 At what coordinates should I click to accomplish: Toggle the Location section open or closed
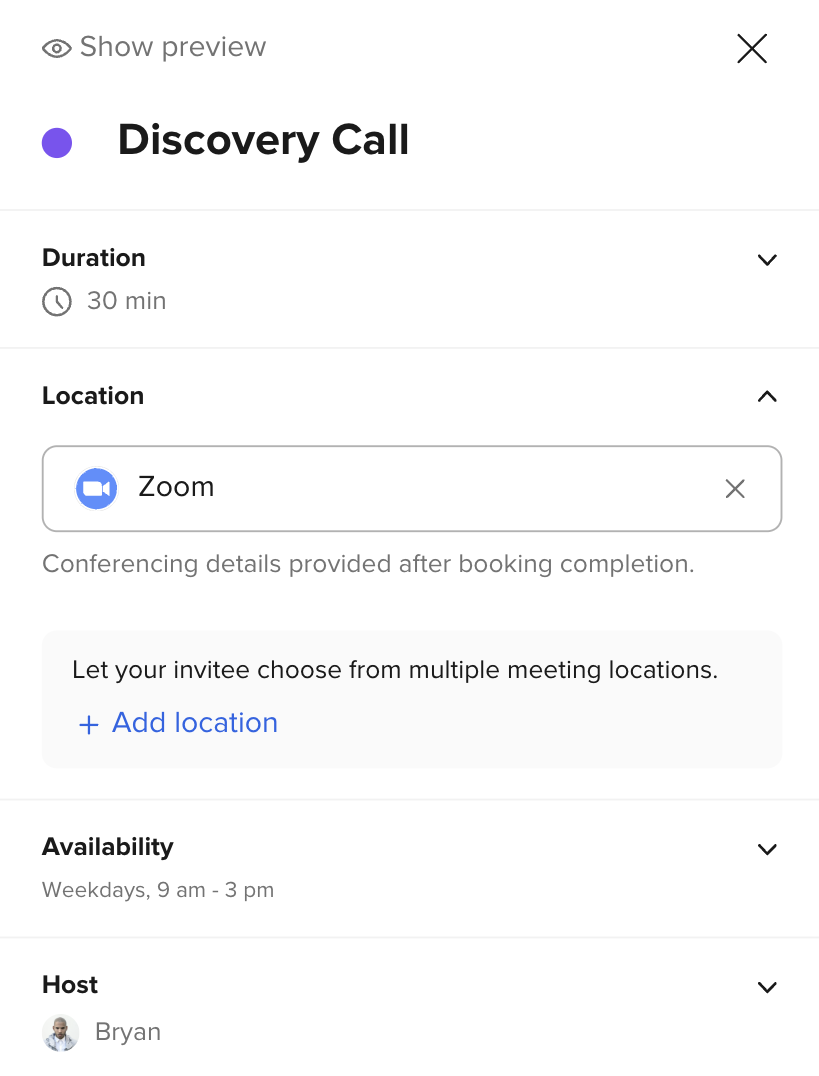click(x=767, y=396)
